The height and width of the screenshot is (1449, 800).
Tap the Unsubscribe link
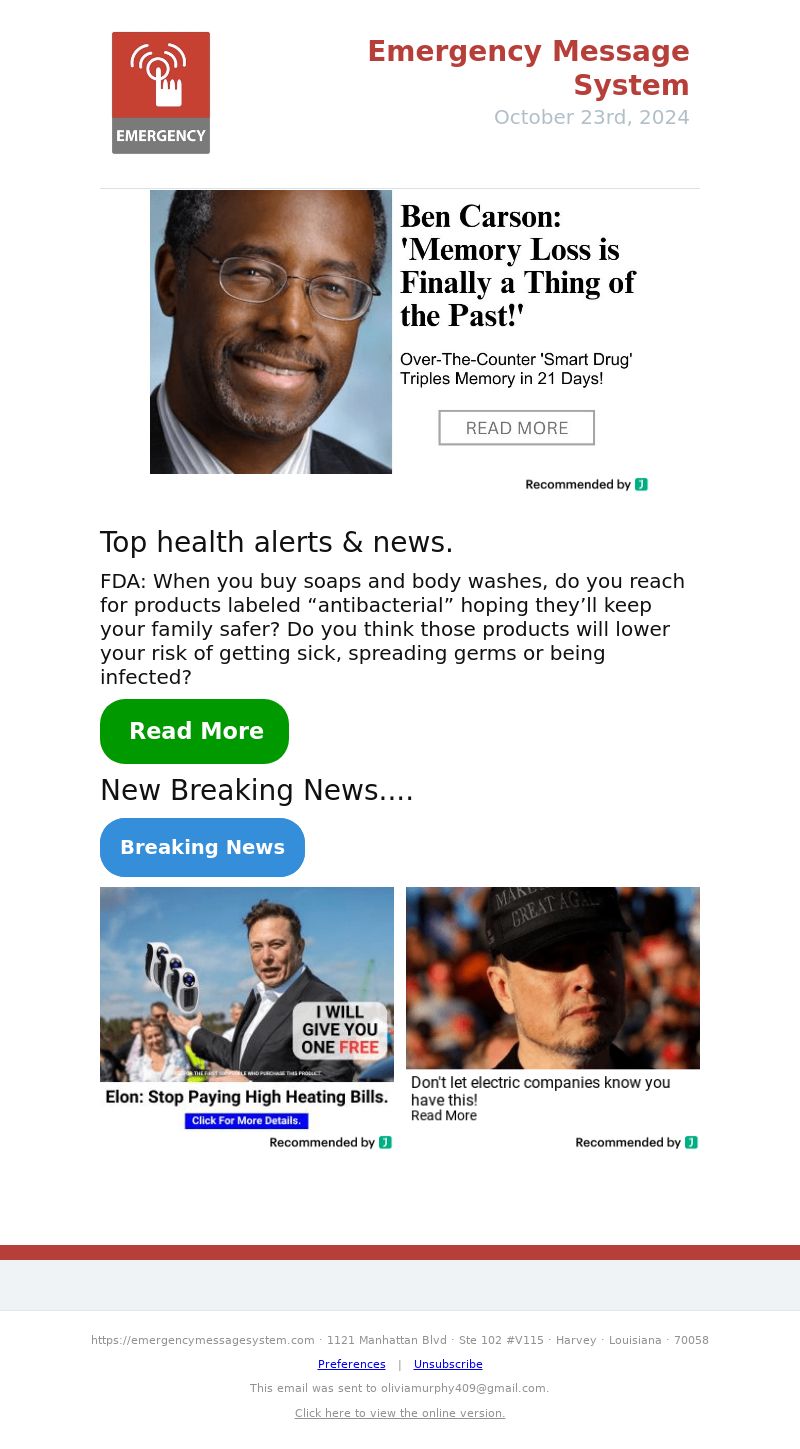pyautogui.click(x=448, y=1364)
